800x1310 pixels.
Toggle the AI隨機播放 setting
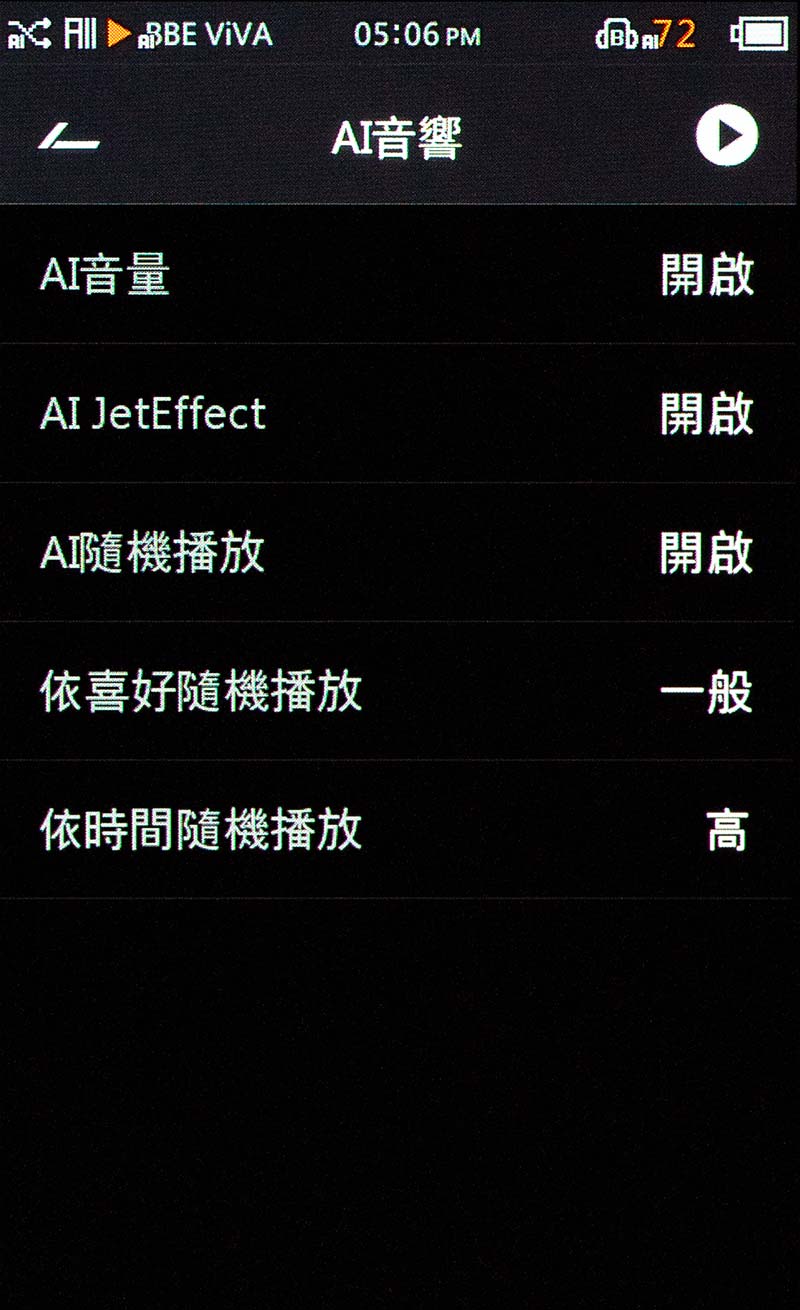[x=400, y=552]
